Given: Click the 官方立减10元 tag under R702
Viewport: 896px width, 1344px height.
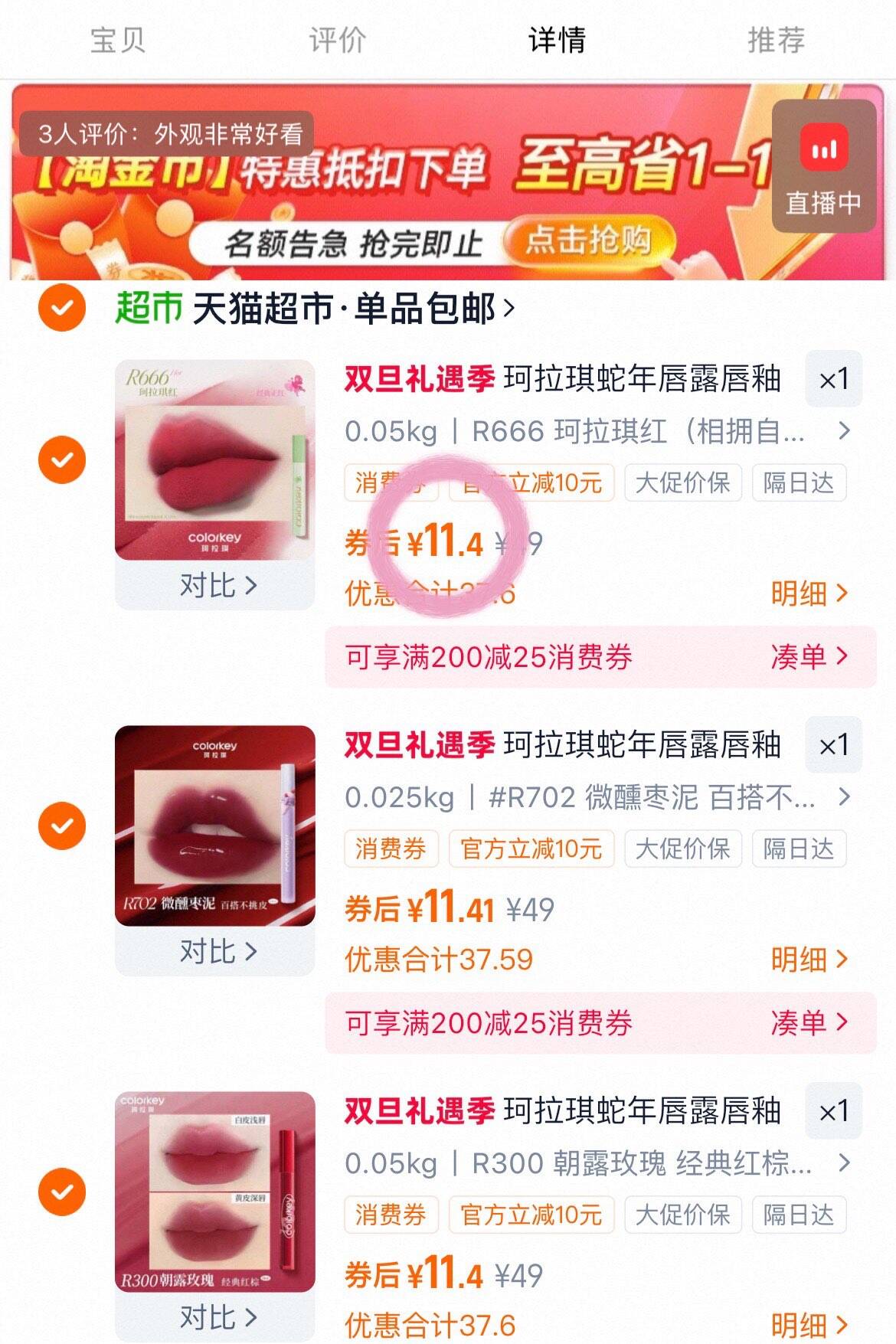Looking at the screenshot, I should point(530,849).
